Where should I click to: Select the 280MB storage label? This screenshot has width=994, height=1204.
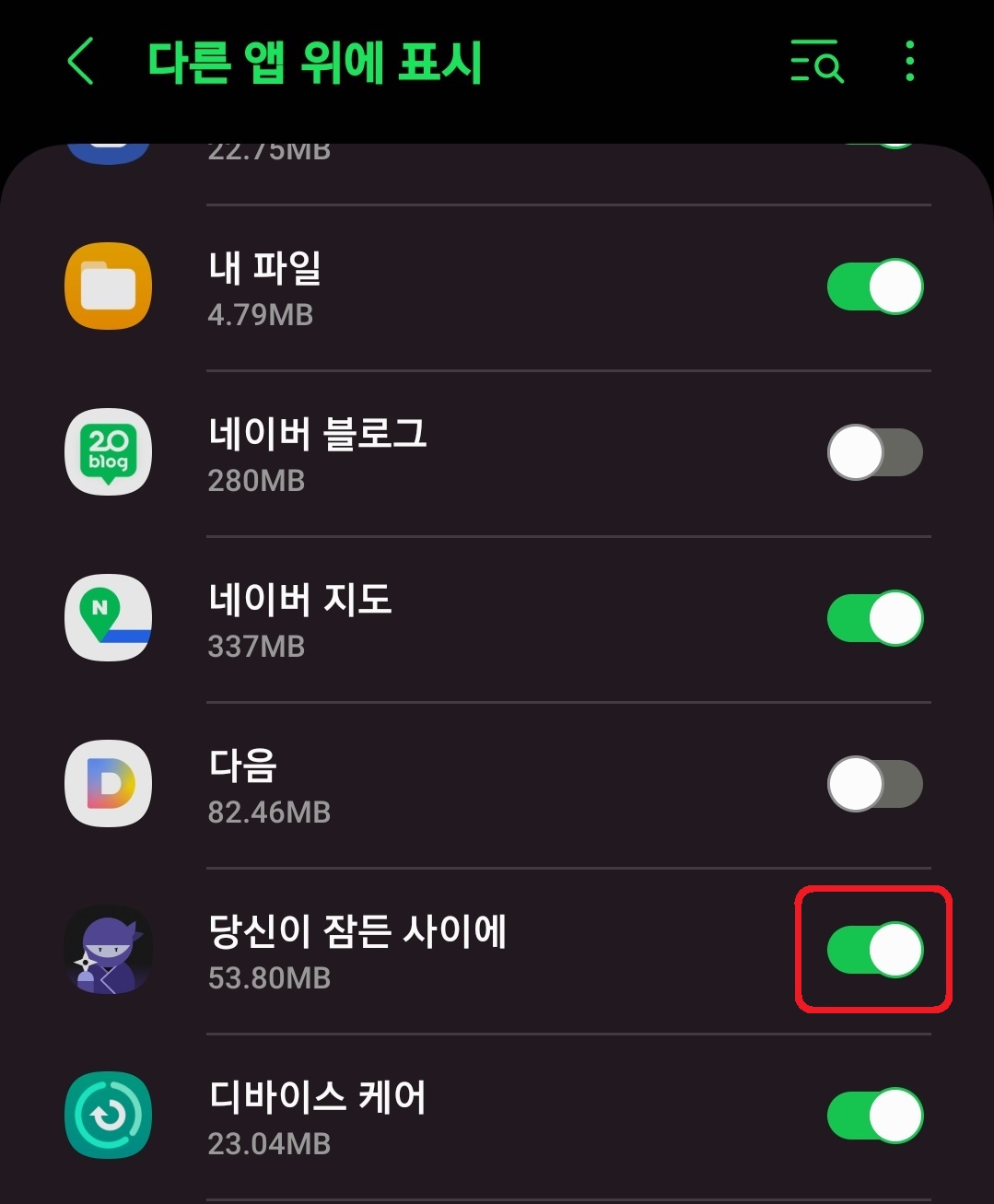(x=256, y=480)
